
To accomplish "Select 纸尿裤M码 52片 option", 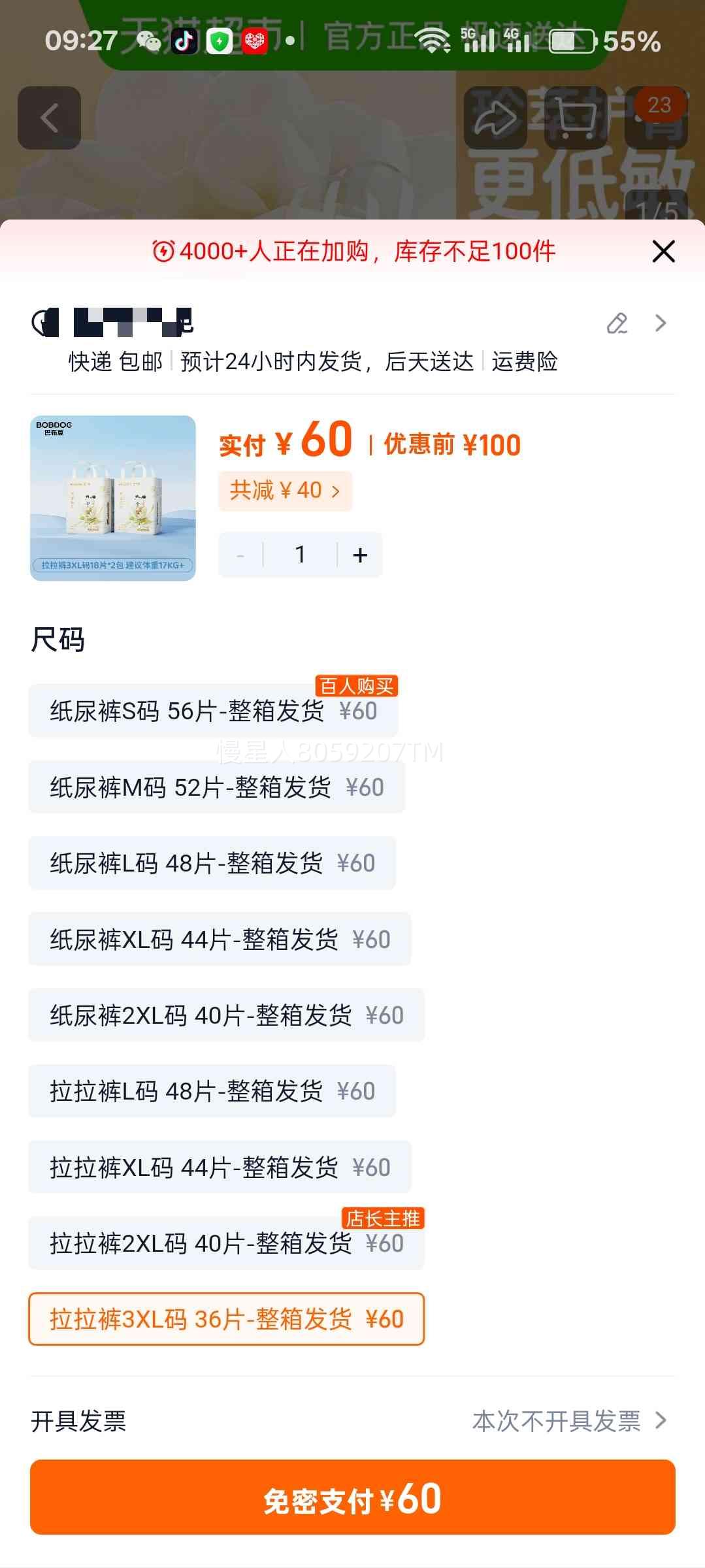I will (x=216, y=787).
